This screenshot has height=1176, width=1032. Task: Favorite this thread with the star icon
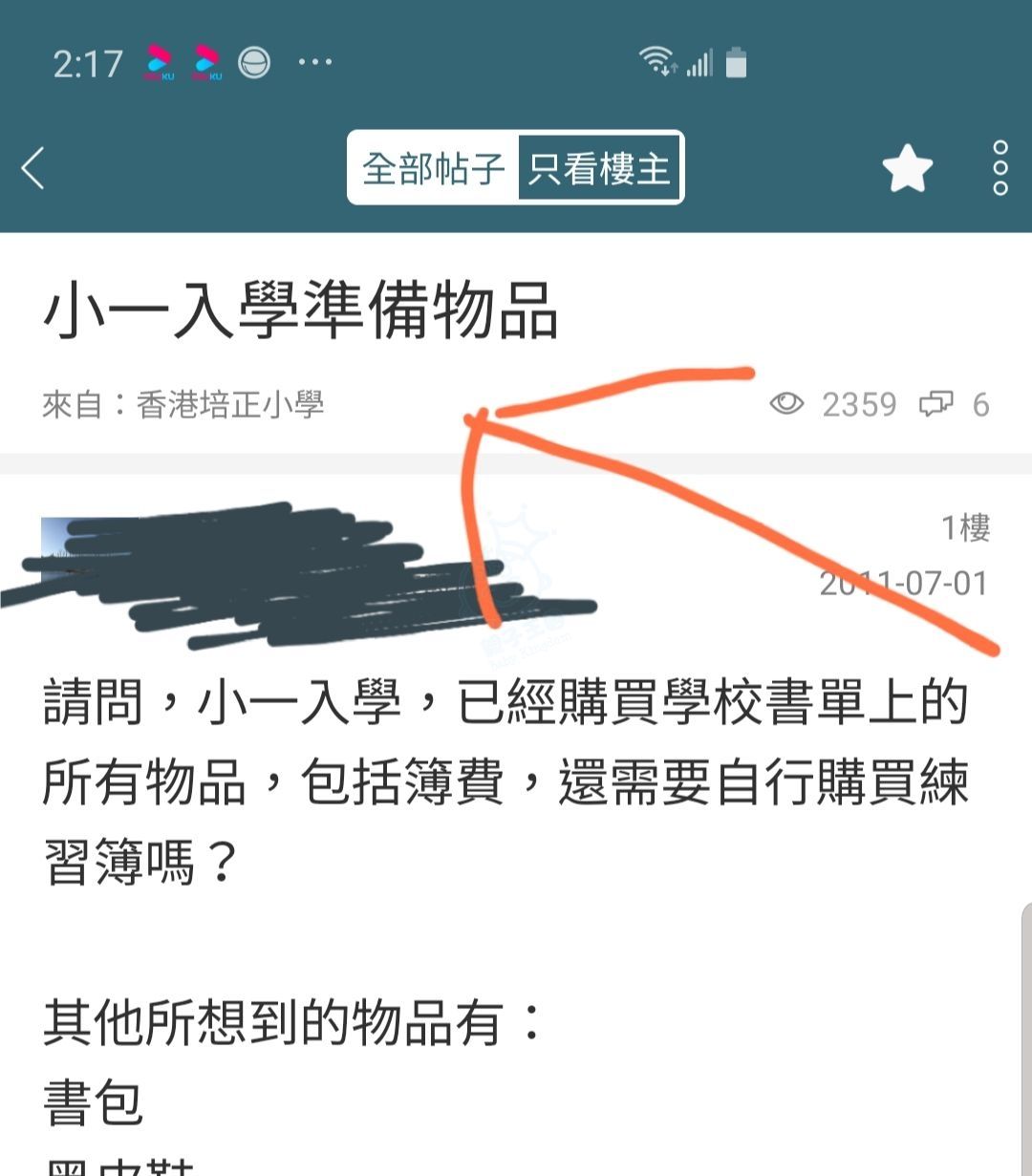[906, 170]
